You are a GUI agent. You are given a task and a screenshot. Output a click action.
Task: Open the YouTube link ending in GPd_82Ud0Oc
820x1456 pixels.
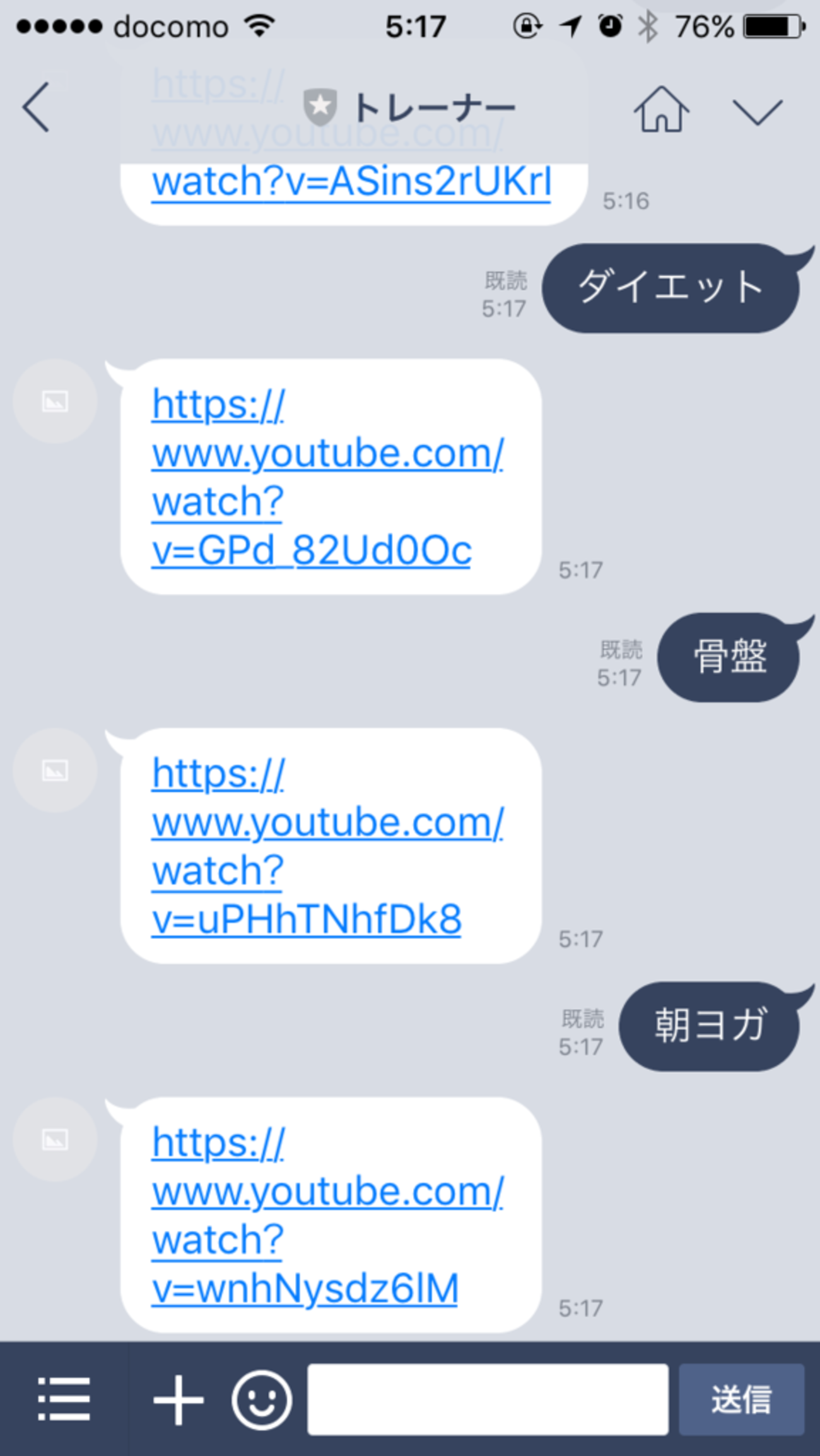(x=327, y=477)
